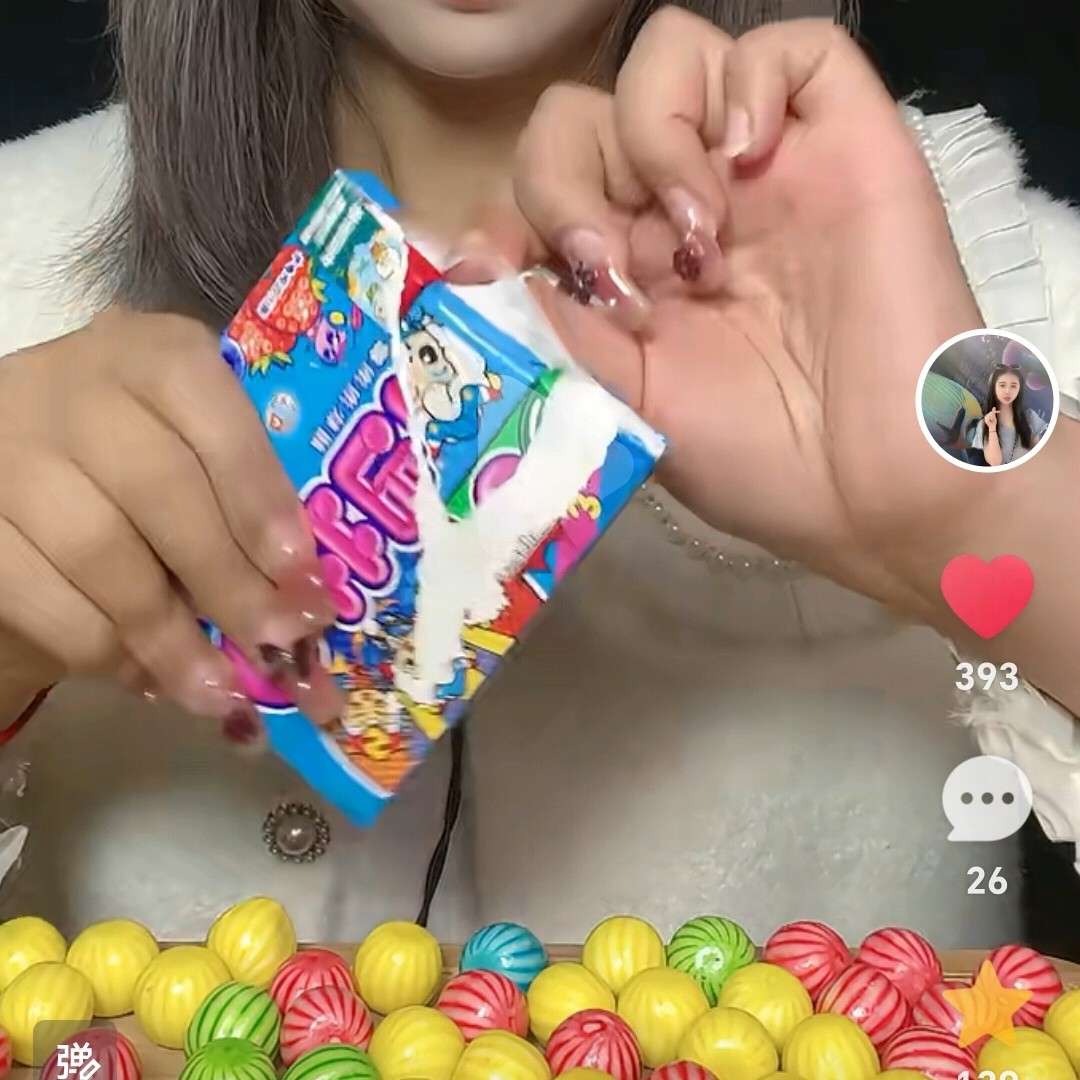Add video to favorites with star
The image size is (1080, 1080).
pyautogui.click(x=987, y=1006)
